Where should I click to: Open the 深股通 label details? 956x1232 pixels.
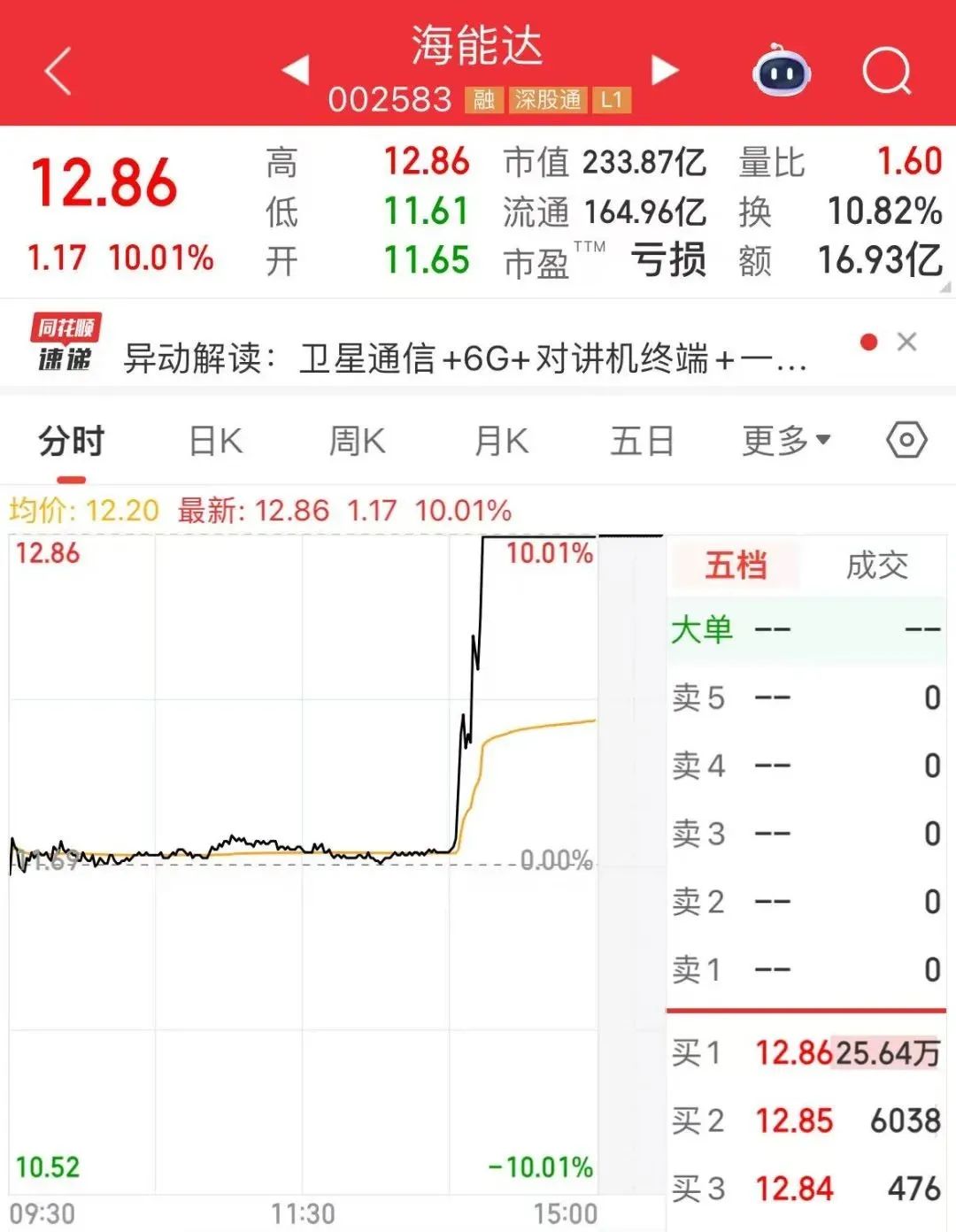(550, 100)
